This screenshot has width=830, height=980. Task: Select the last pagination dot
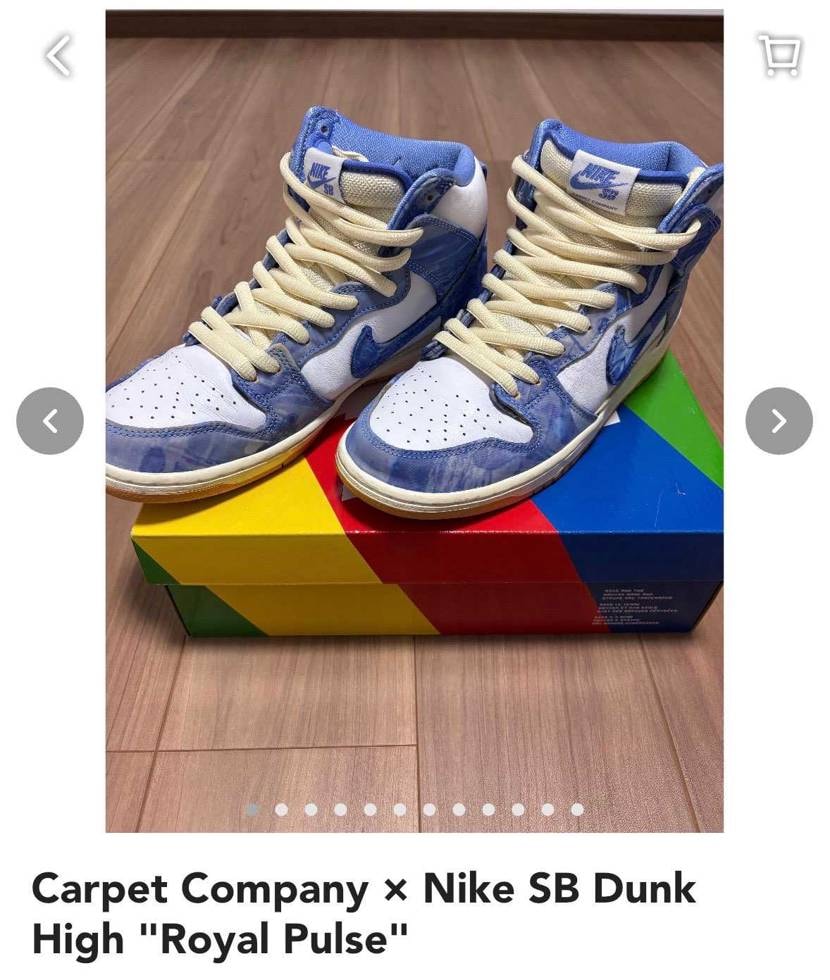click(575, 808)
